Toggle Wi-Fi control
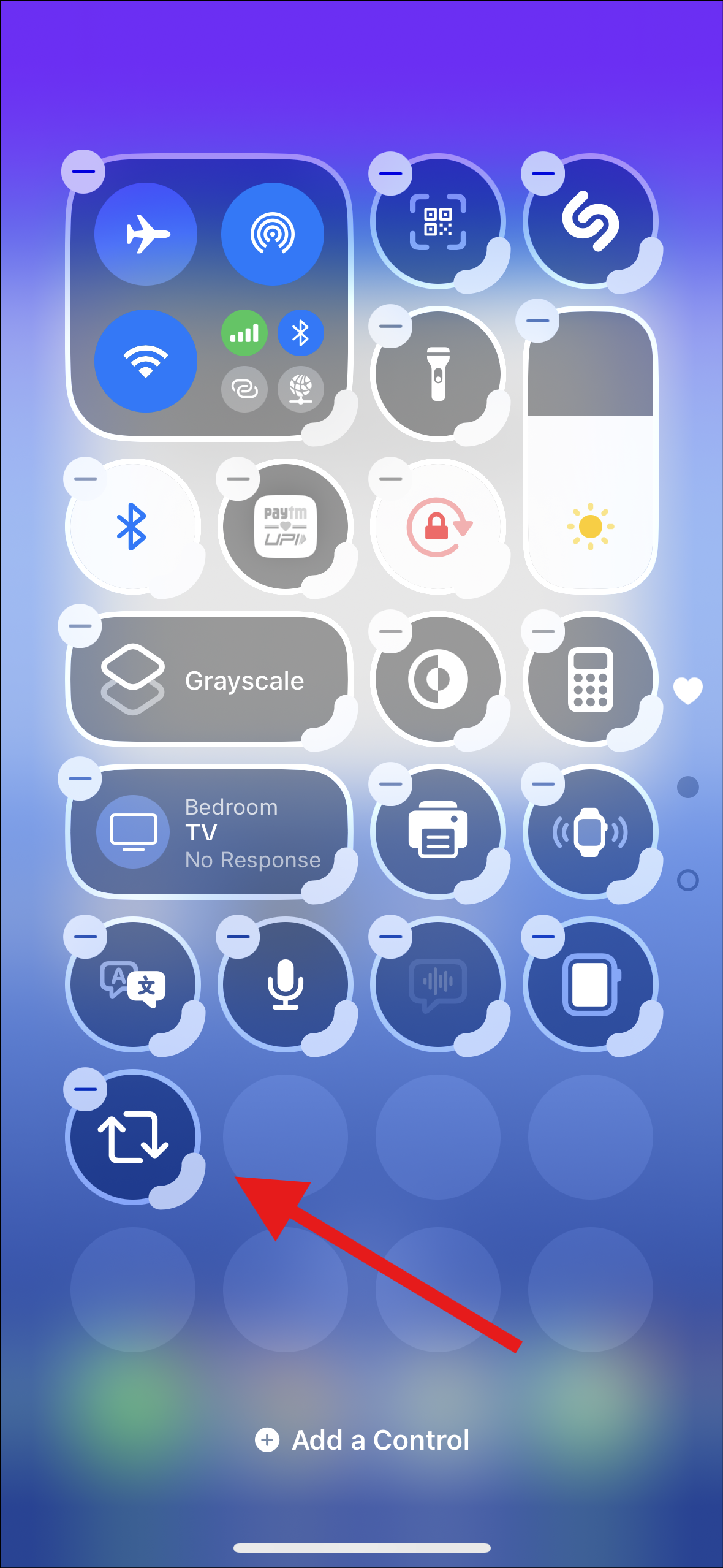This screenshot has width=723, height=1568. pyautogui.click(x=146, y=360)
